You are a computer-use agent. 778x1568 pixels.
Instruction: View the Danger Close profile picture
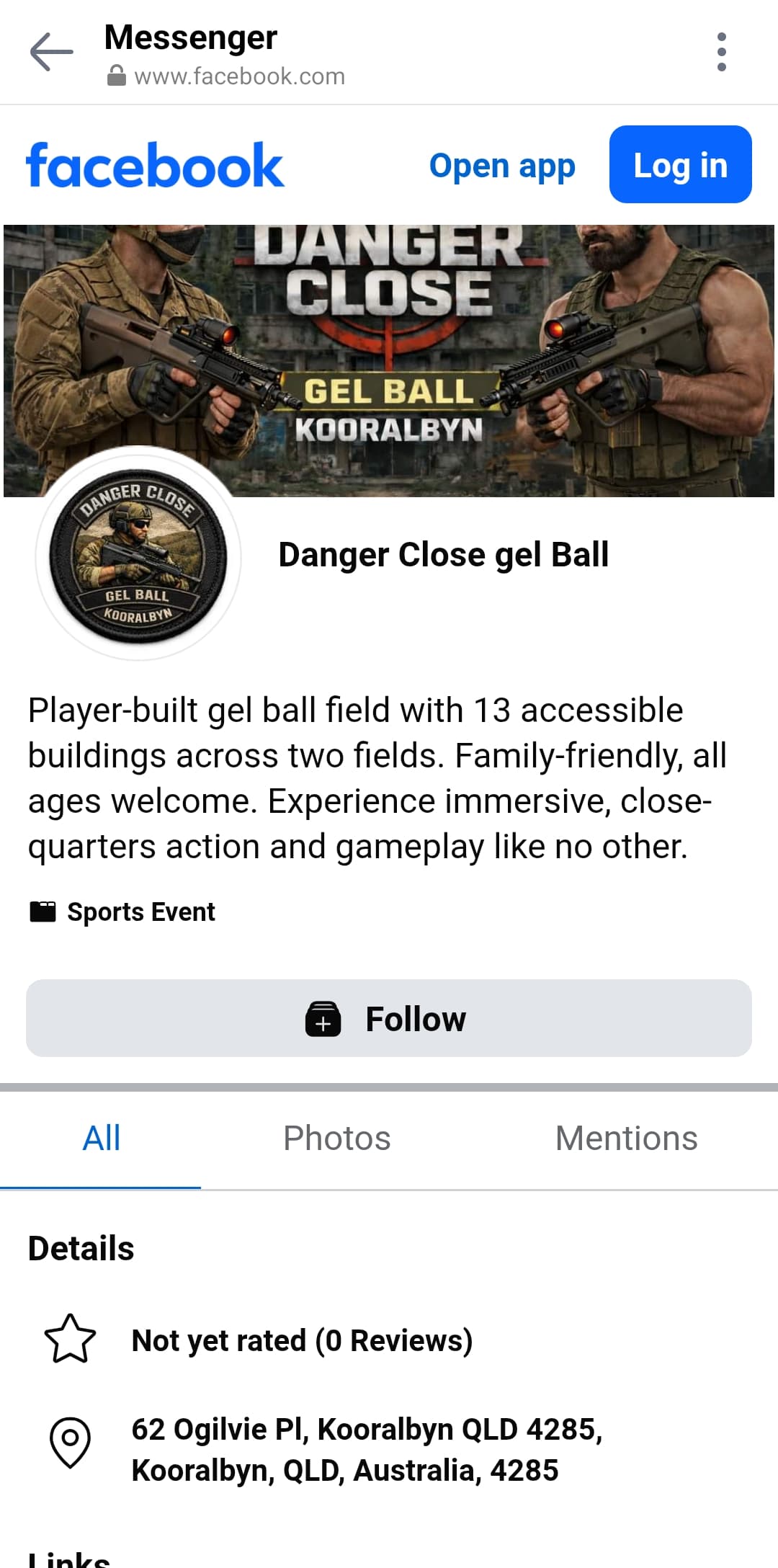click(138, 556)
